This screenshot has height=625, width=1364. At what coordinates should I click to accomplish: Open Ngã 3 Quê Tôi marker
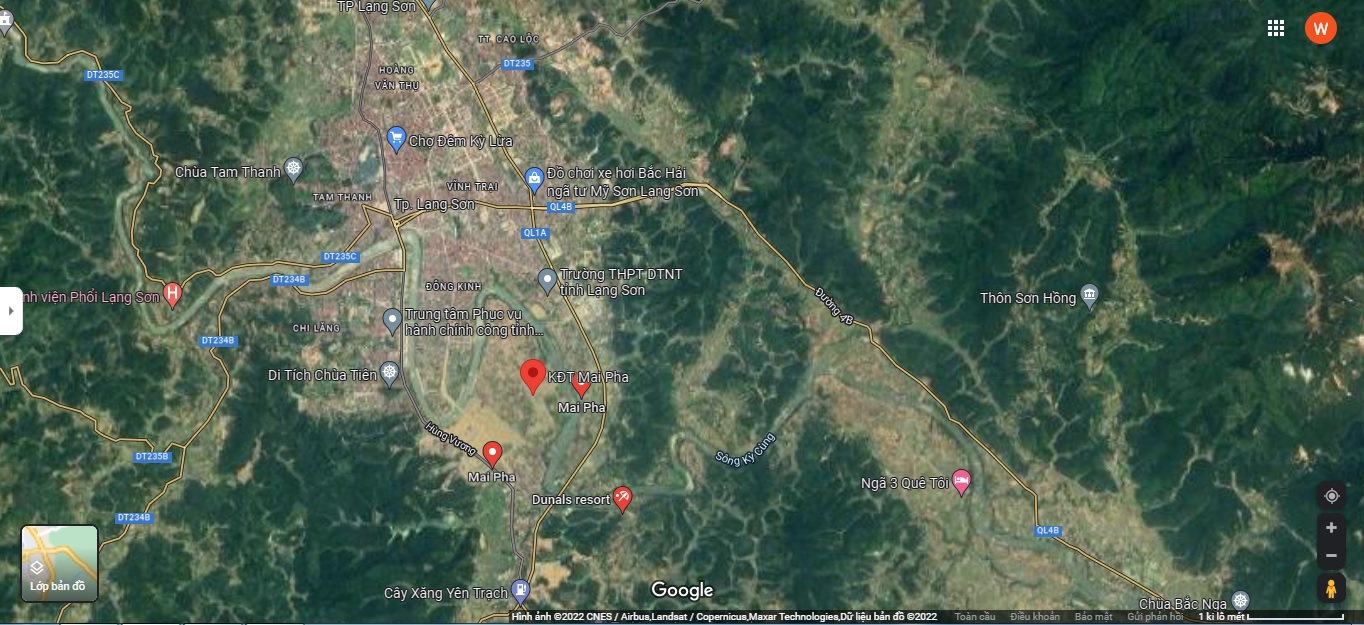[962, 482]
